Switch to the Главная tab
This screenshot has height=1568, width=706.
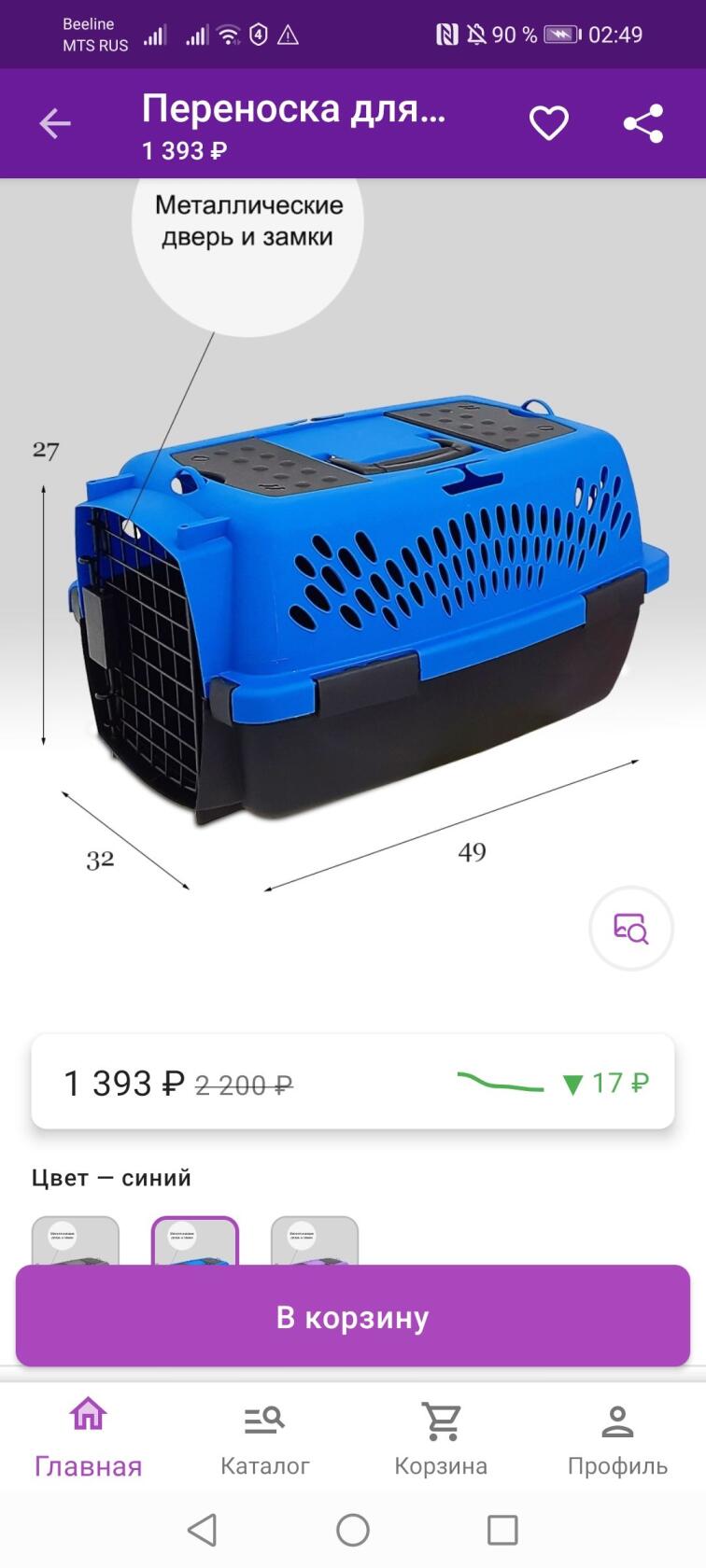pyautogui.click(x=88, y=1437)
